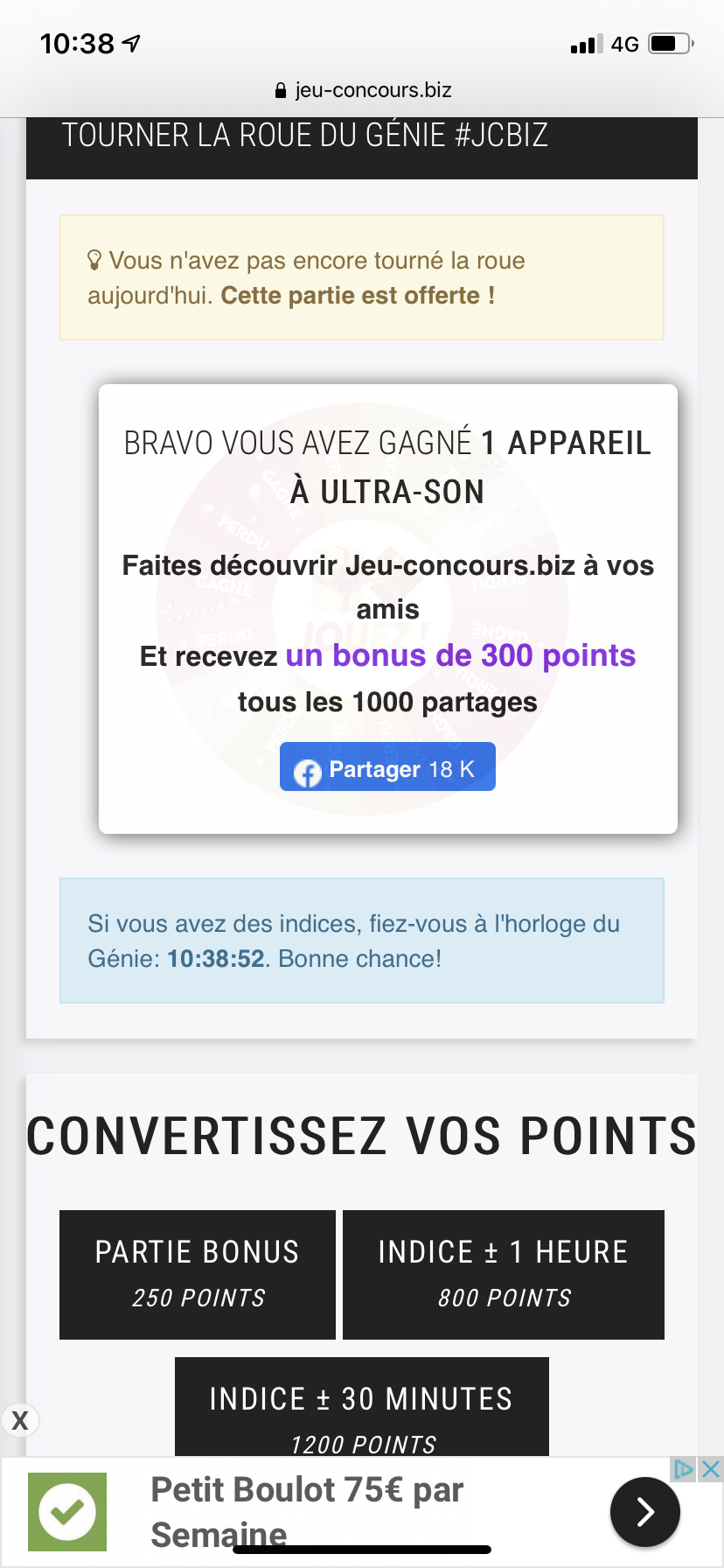Share on Facebook with the Partager button
Screen dimensions: 724x1568
[x=387, y=767]
